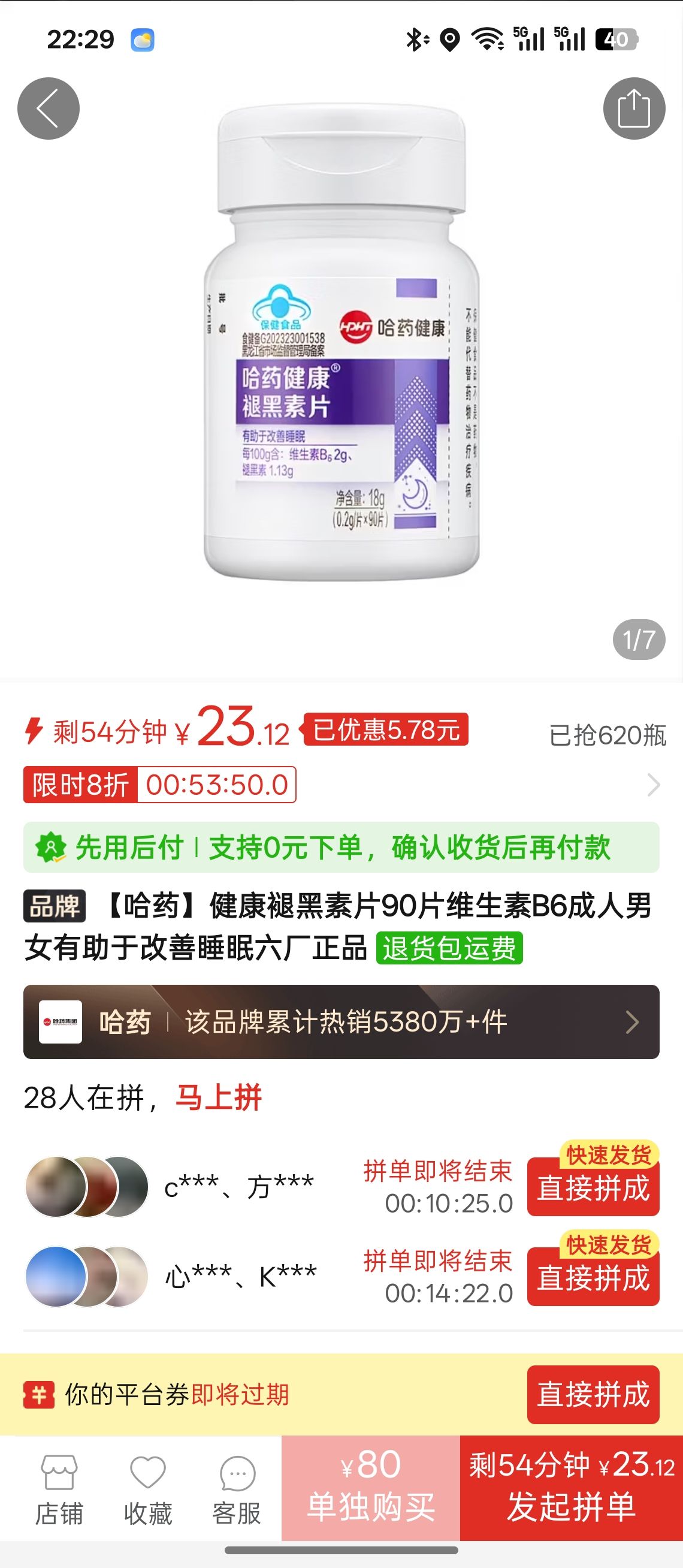The height and width of the screenshot is (1568, 683).
Task: Tap 直接拼成 on the expiring coupon banner
Action: tap(594, 1395)
